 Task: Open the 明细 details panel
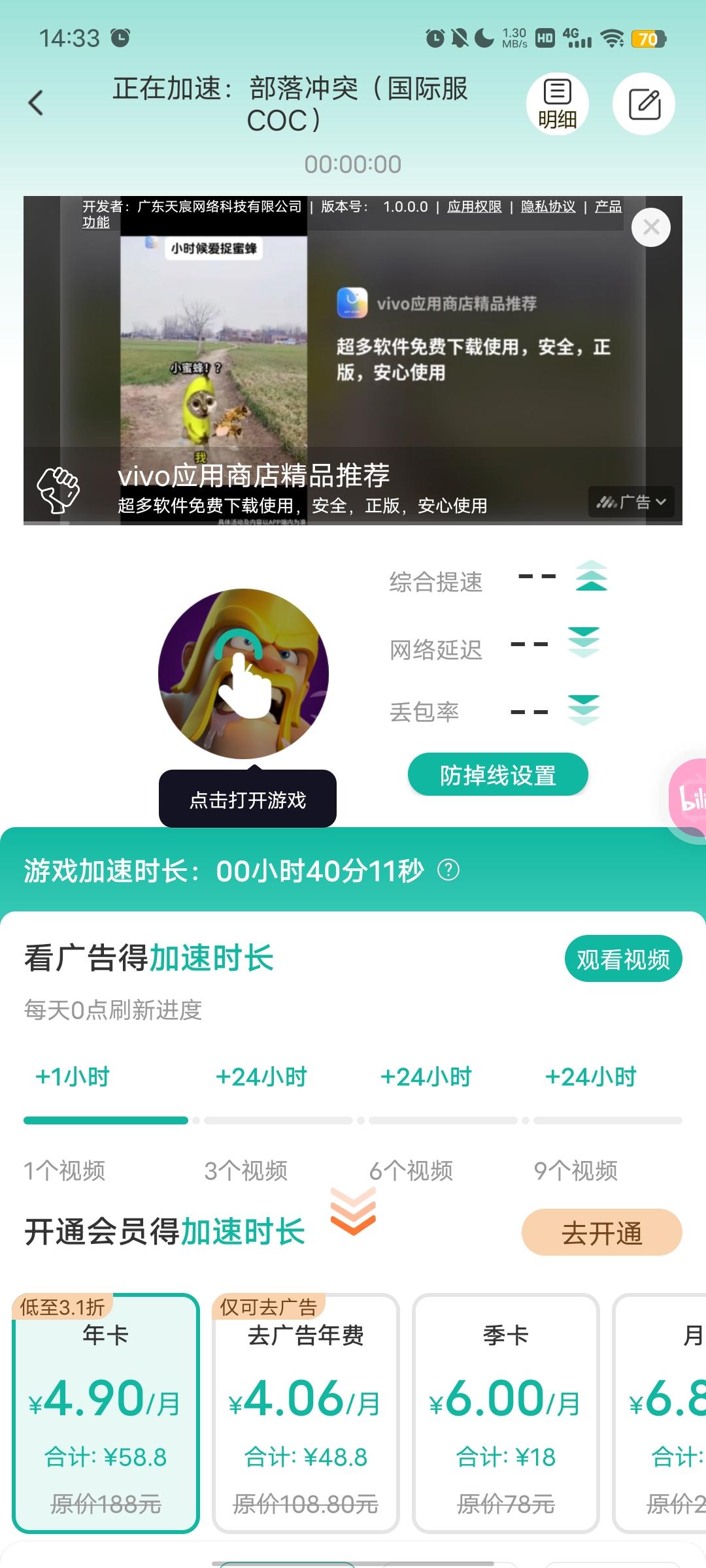(x=555, y=103)
